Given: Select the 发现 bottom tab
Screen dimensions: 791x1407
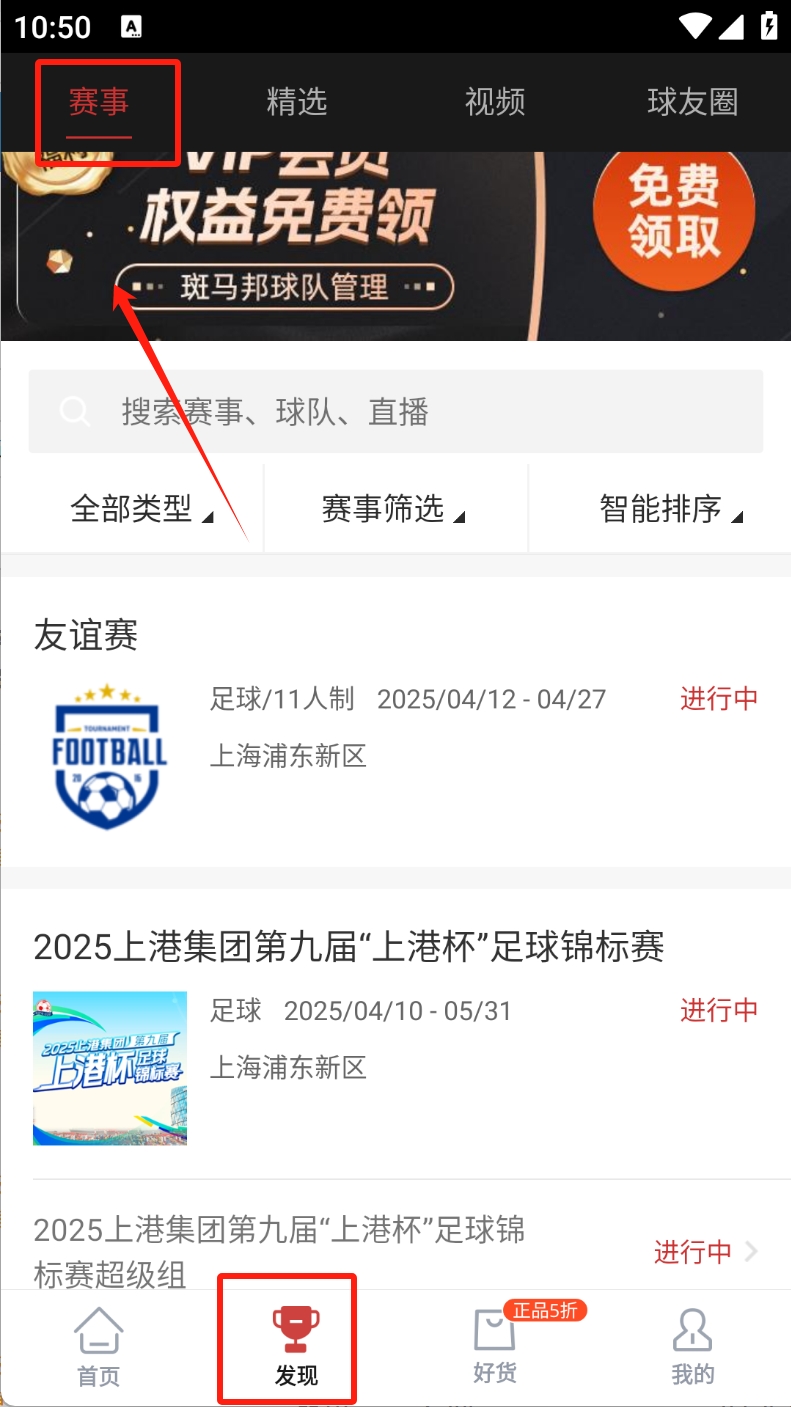Looking at the screenshot, I should (296, 1347).
